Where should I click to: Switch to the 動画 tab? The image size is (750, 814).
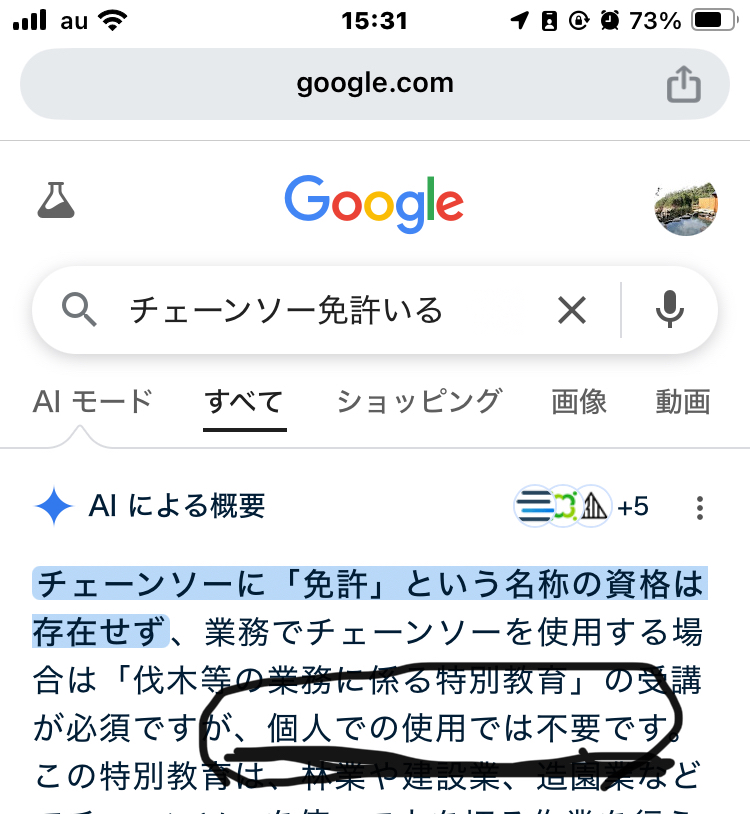point(683,402)
